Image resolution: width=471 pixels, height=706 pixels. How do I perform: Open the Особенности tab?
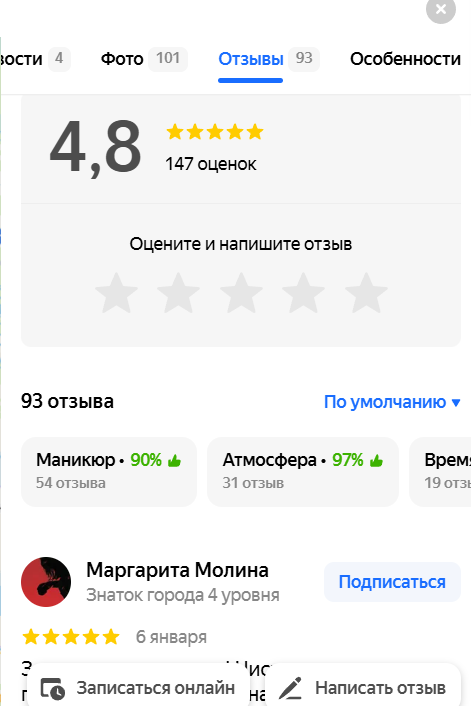coord(405,59)
